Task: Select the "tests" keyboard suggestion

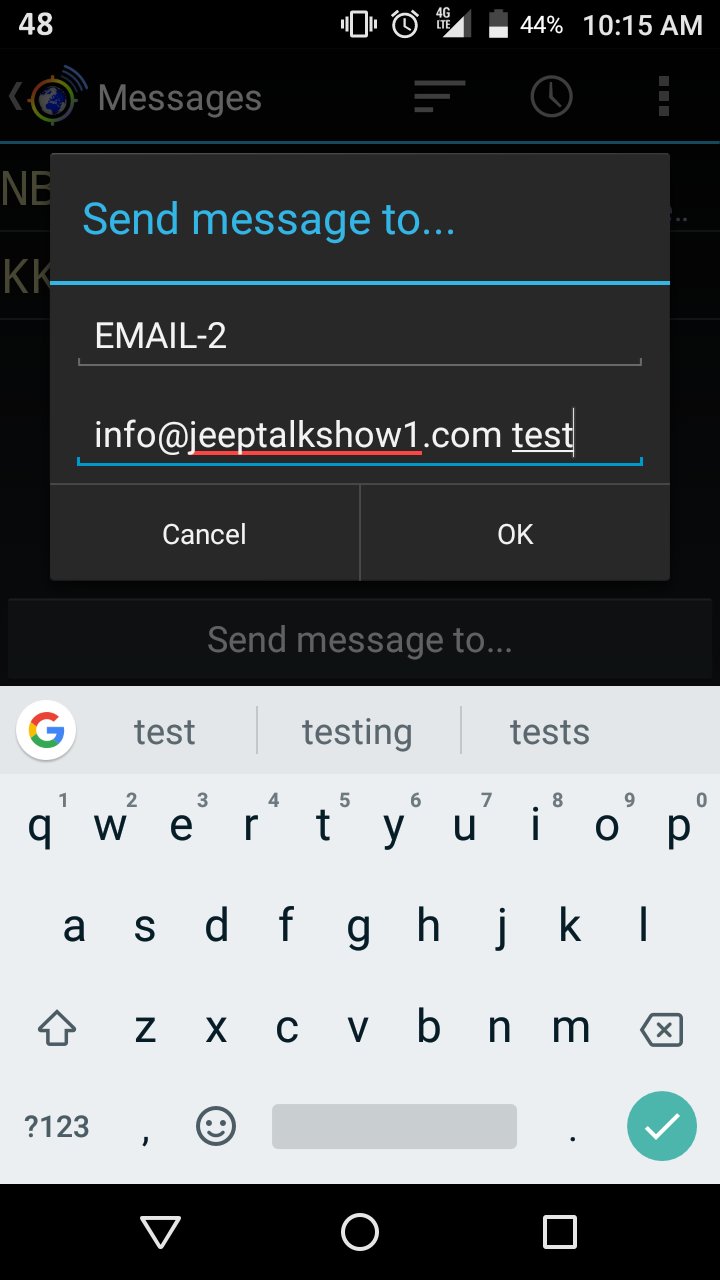Action: tap(550, 732)
